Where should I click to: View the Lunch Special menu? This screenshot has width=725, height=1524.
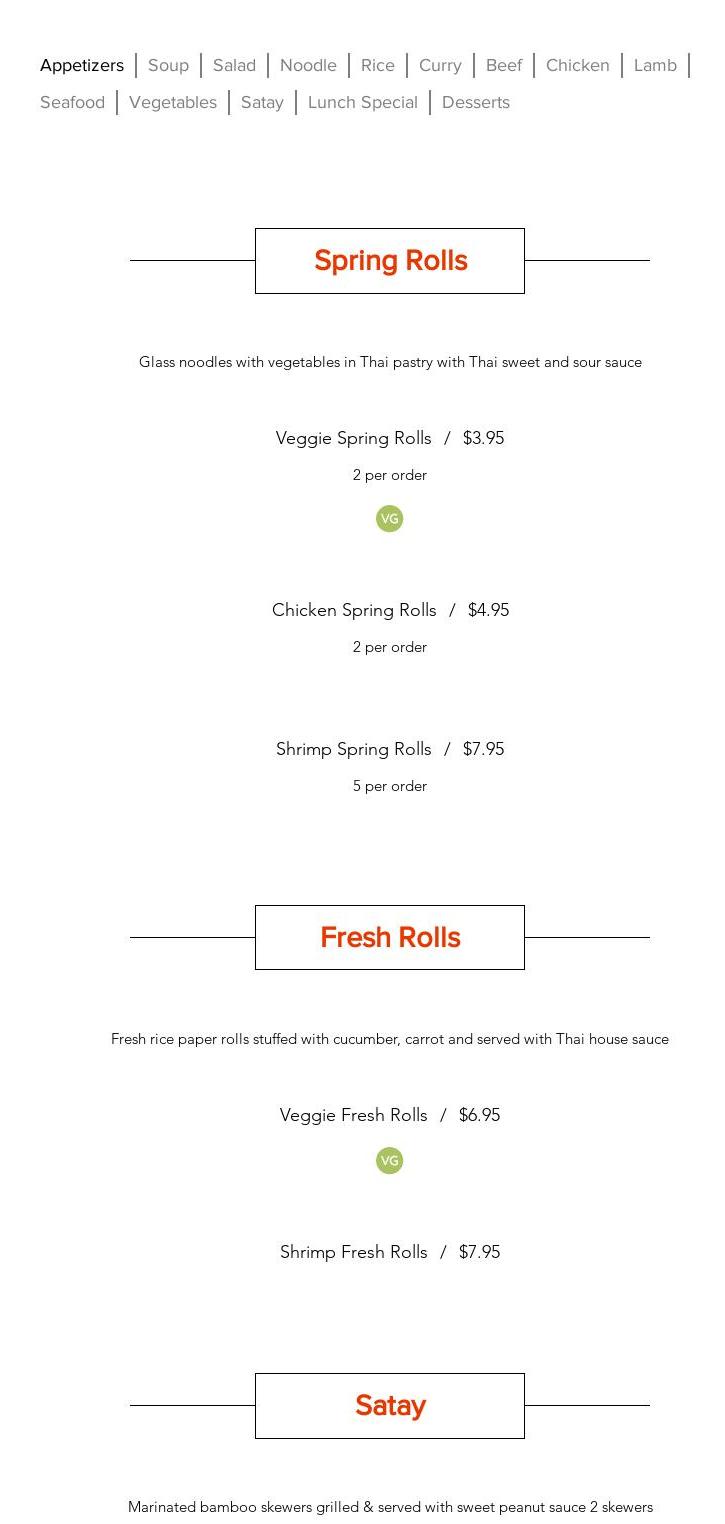point(363,102)
